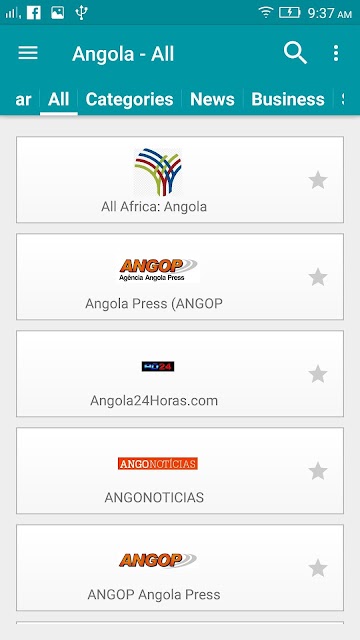
Task: Open the ANGOP Angola Press card
Action: pyautogui.click(x=180, y=568)
